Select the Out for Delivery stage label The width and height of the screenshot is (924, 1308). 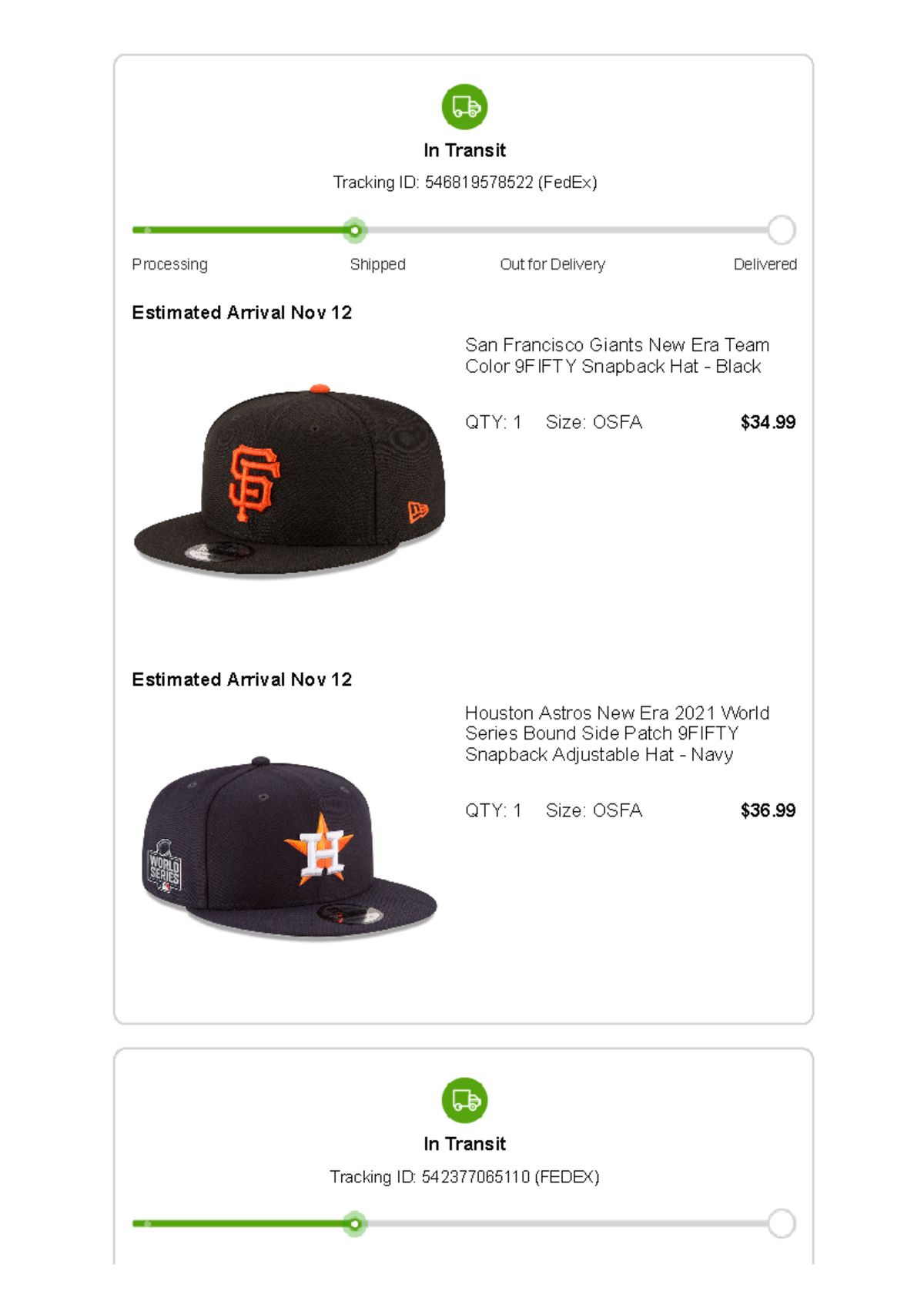tap(553, 264)
